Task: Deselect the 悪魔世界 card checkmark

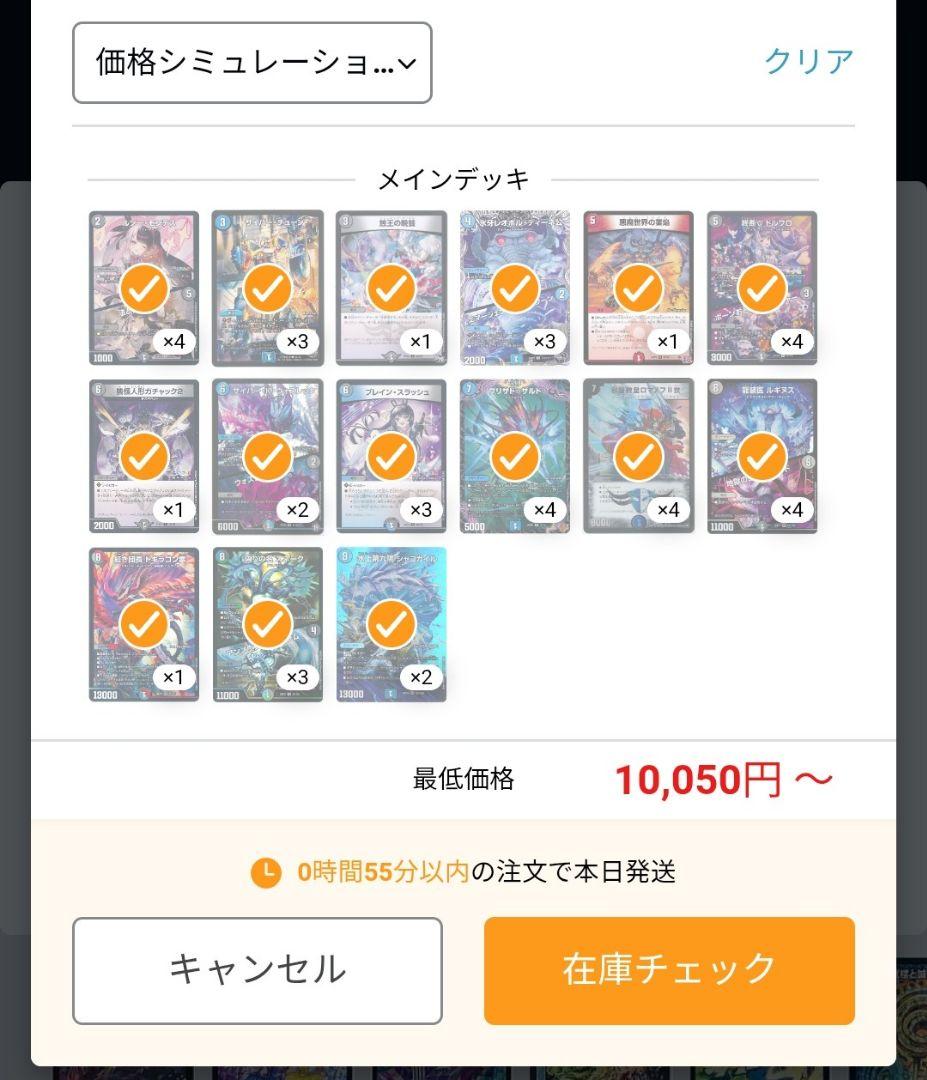Action: coord(639,287)
